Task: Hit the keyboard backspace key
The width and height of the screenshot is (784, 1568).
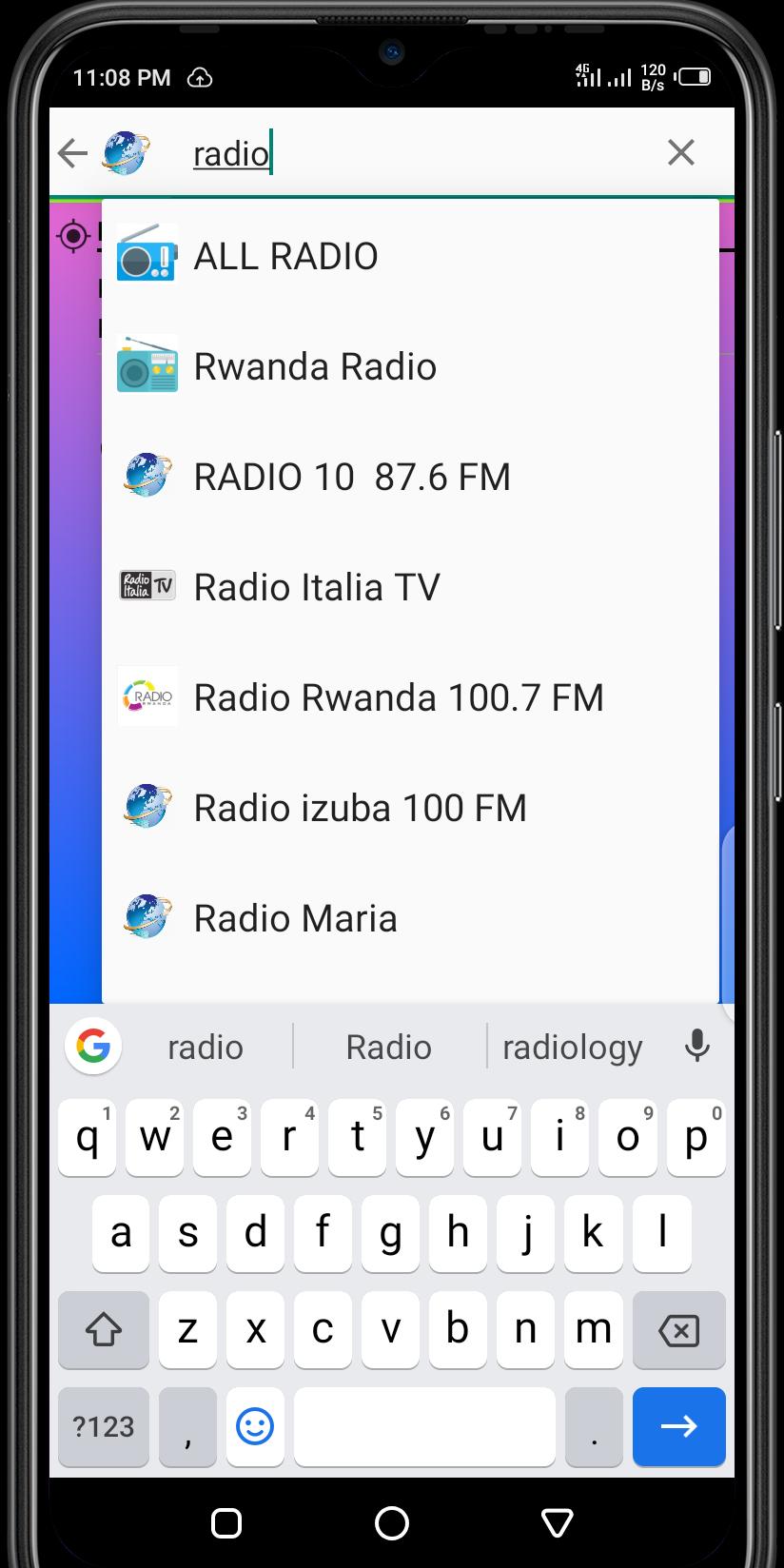Action: [x=678, y=1329]
